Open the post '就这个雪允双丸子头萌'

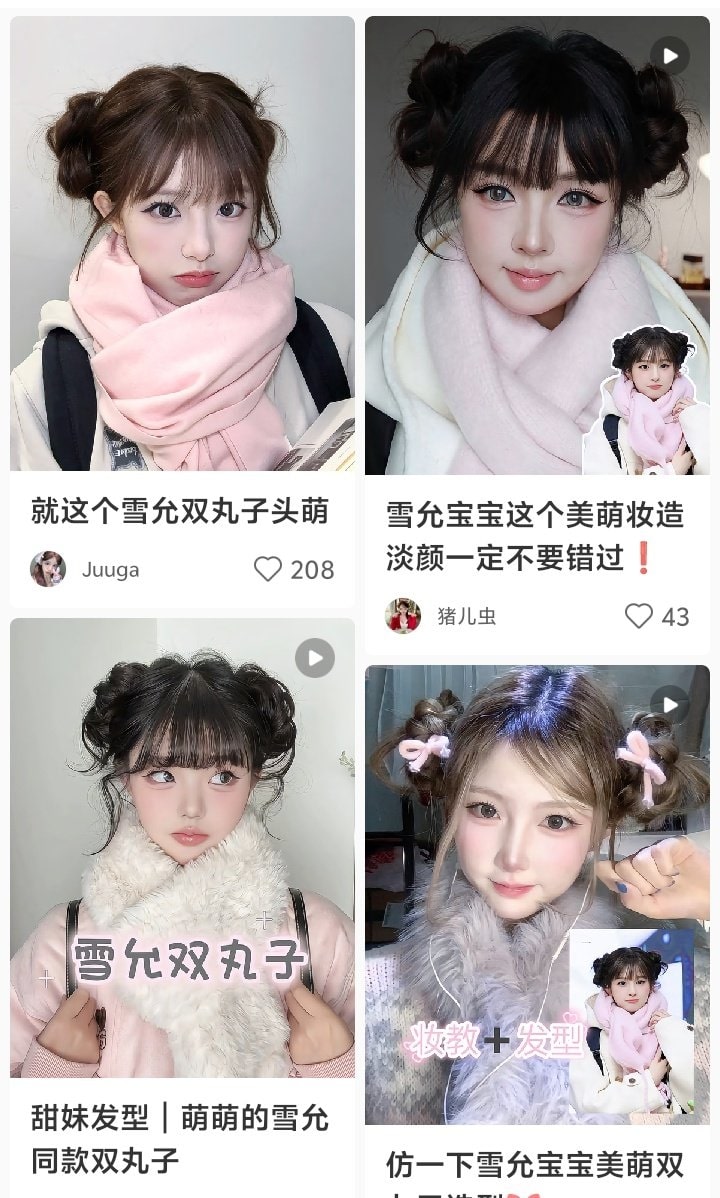point(182,245)
